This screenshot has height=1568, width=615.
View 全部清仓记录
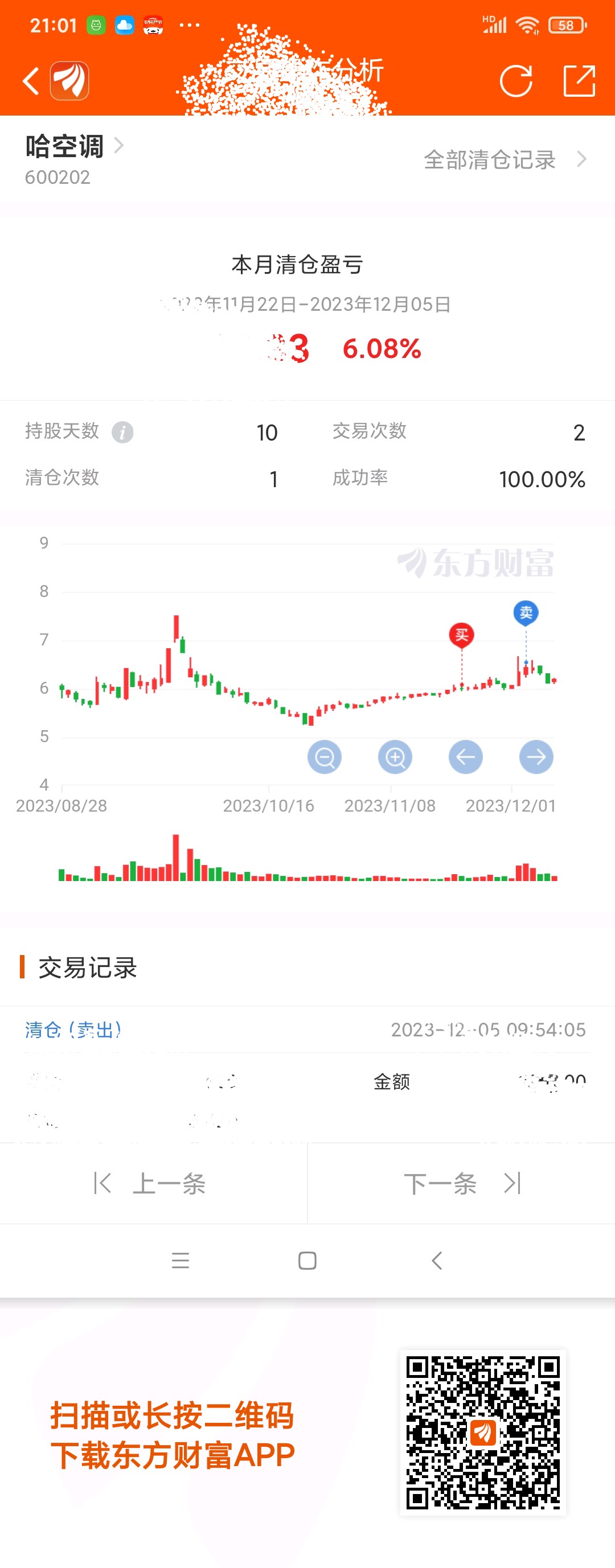click(x=505, y=160)
